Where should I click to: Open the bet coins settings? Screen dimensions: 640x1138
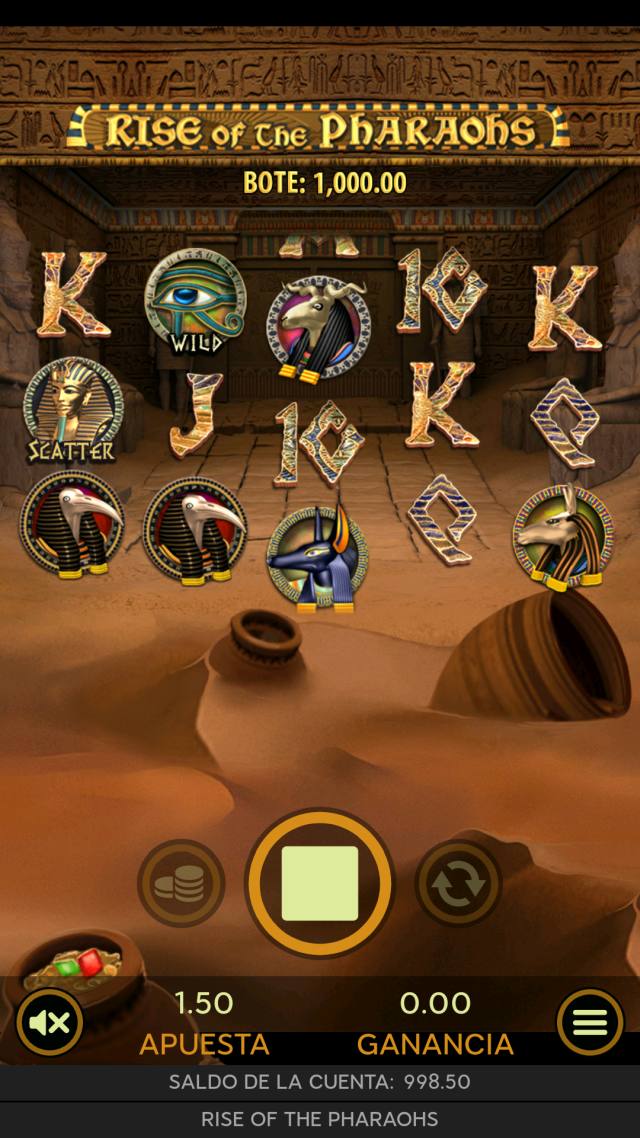(181, 883)
